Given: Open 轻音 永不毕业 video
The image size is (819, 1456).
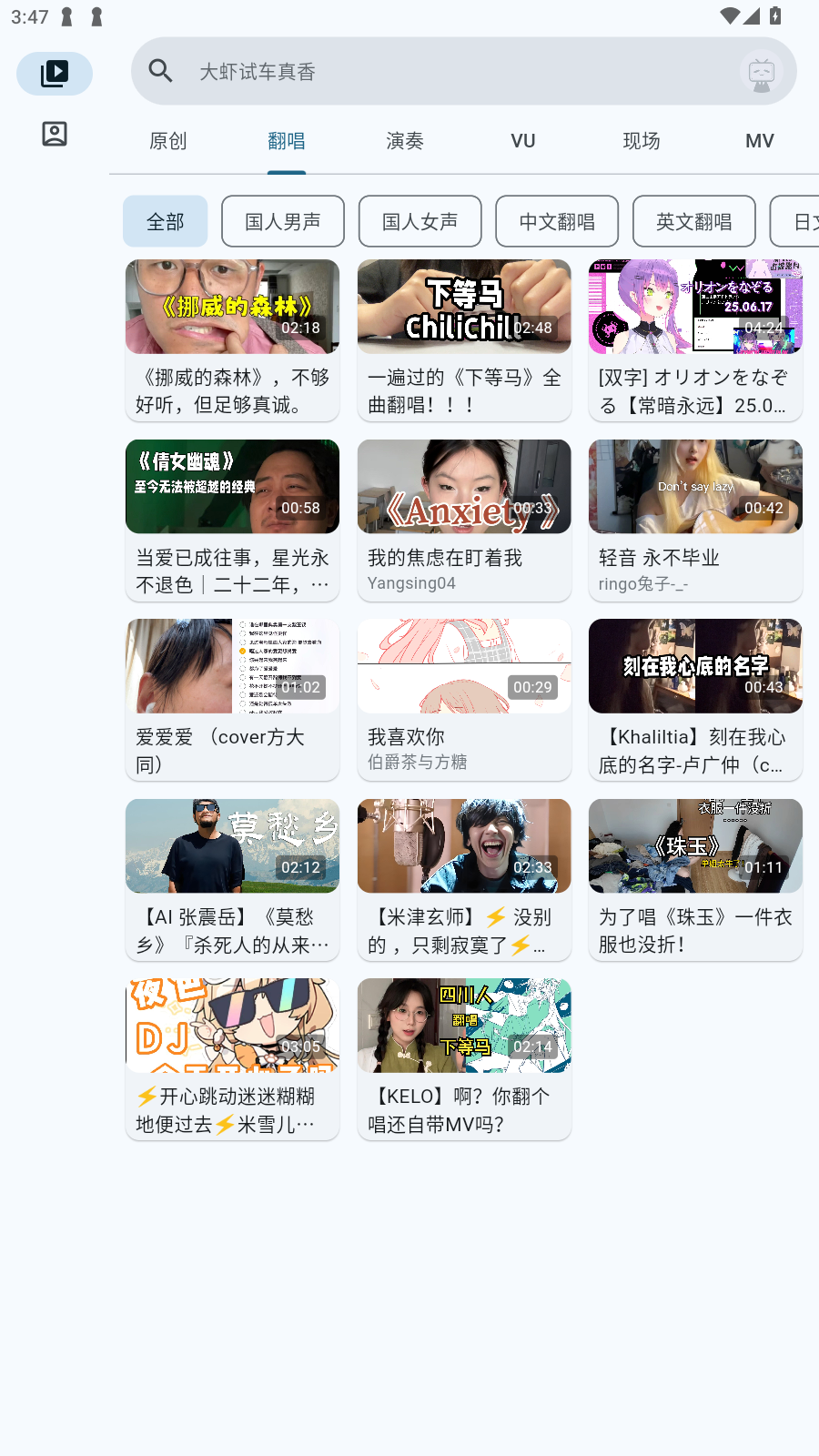Looking at the screenshot, I should point(695,520).
